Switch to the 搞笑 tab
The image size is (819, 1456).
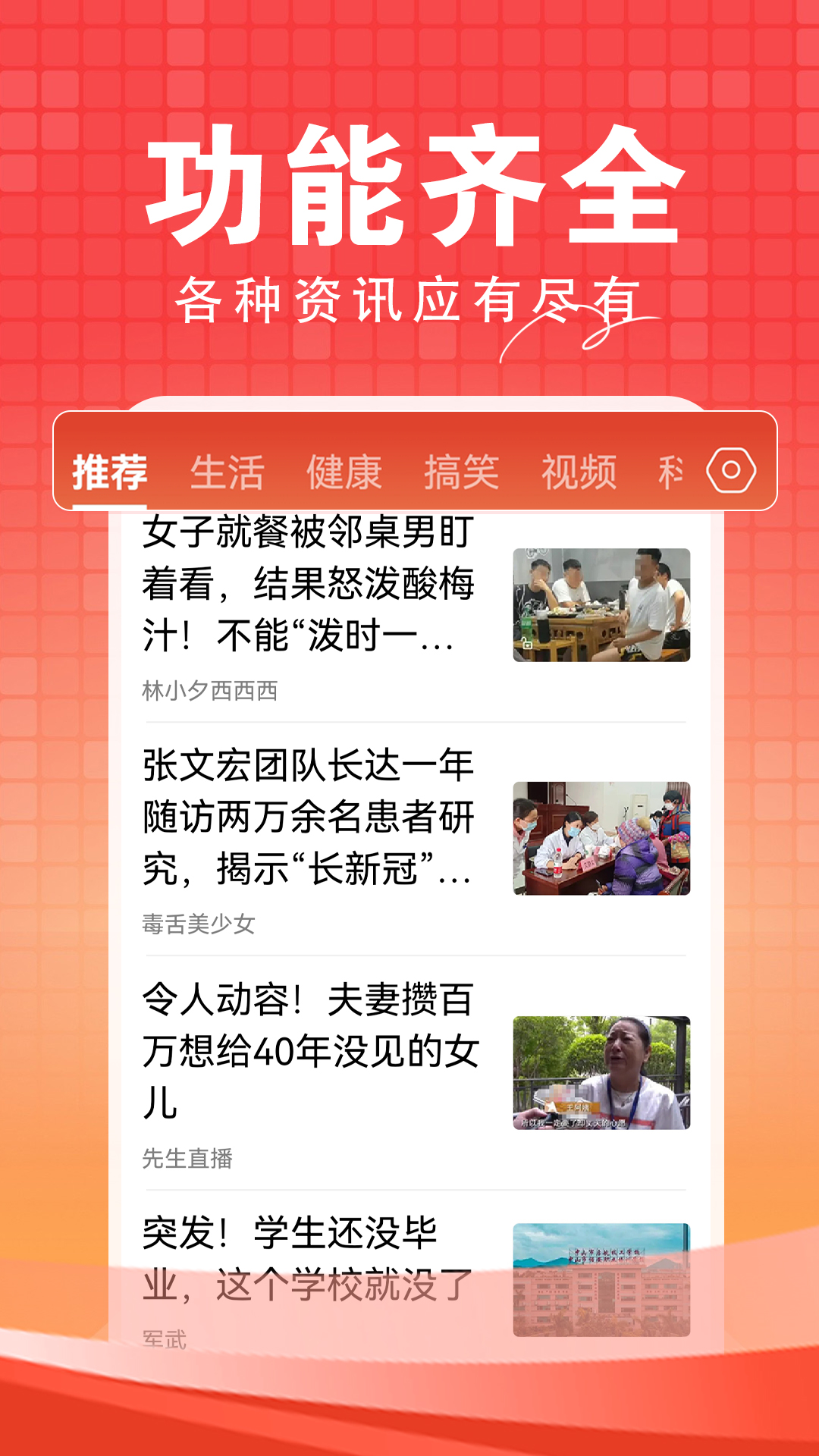point(461,471)
